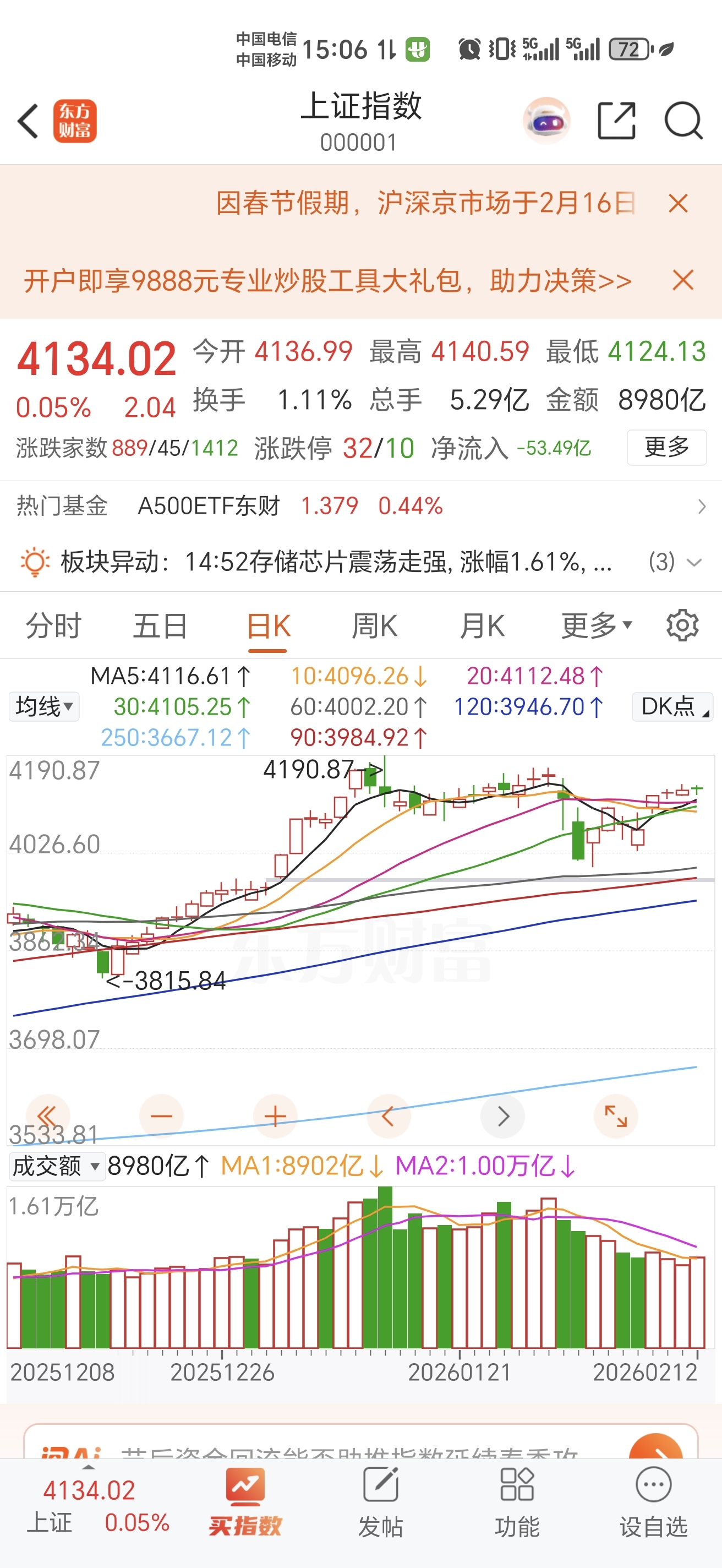This screenshot has width=722, height=1568.
Task: Open the AI robot assistant icon
Action: click(545, 121)
